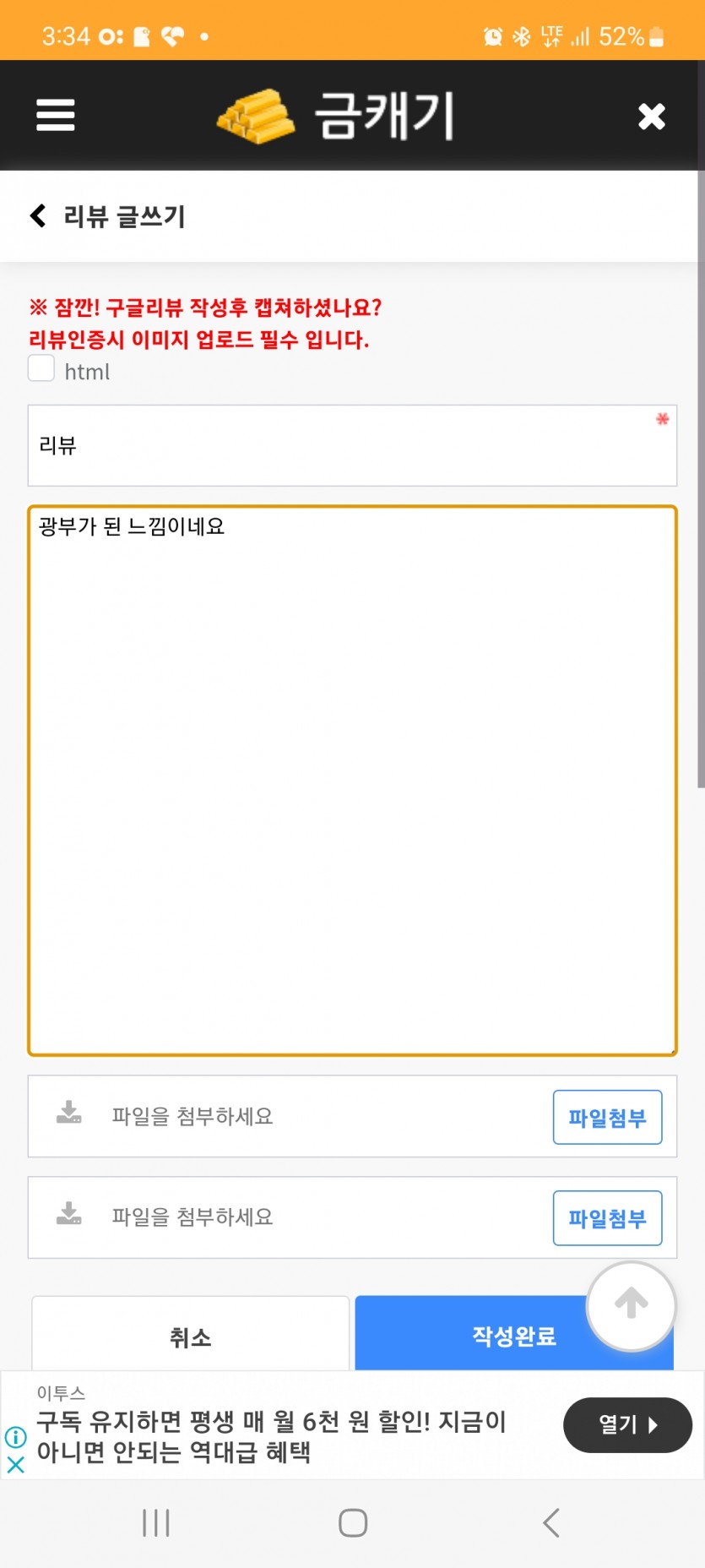Dismiss the ad with X icon

click(15, 1464)
